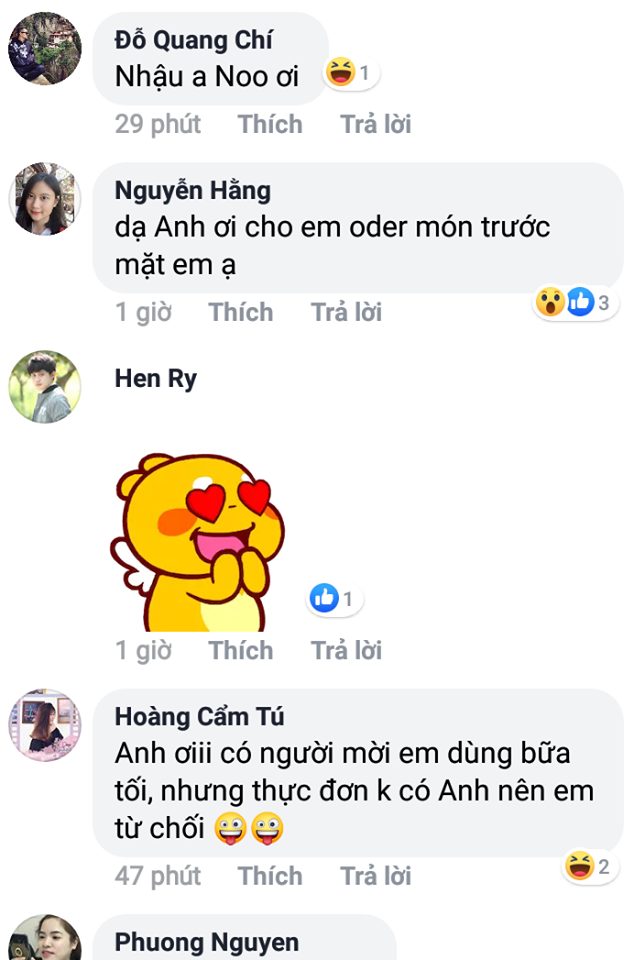Open Phuong Nguyen's profile name
Viewport: 634px width, 960px height.
tap(206, 942)
